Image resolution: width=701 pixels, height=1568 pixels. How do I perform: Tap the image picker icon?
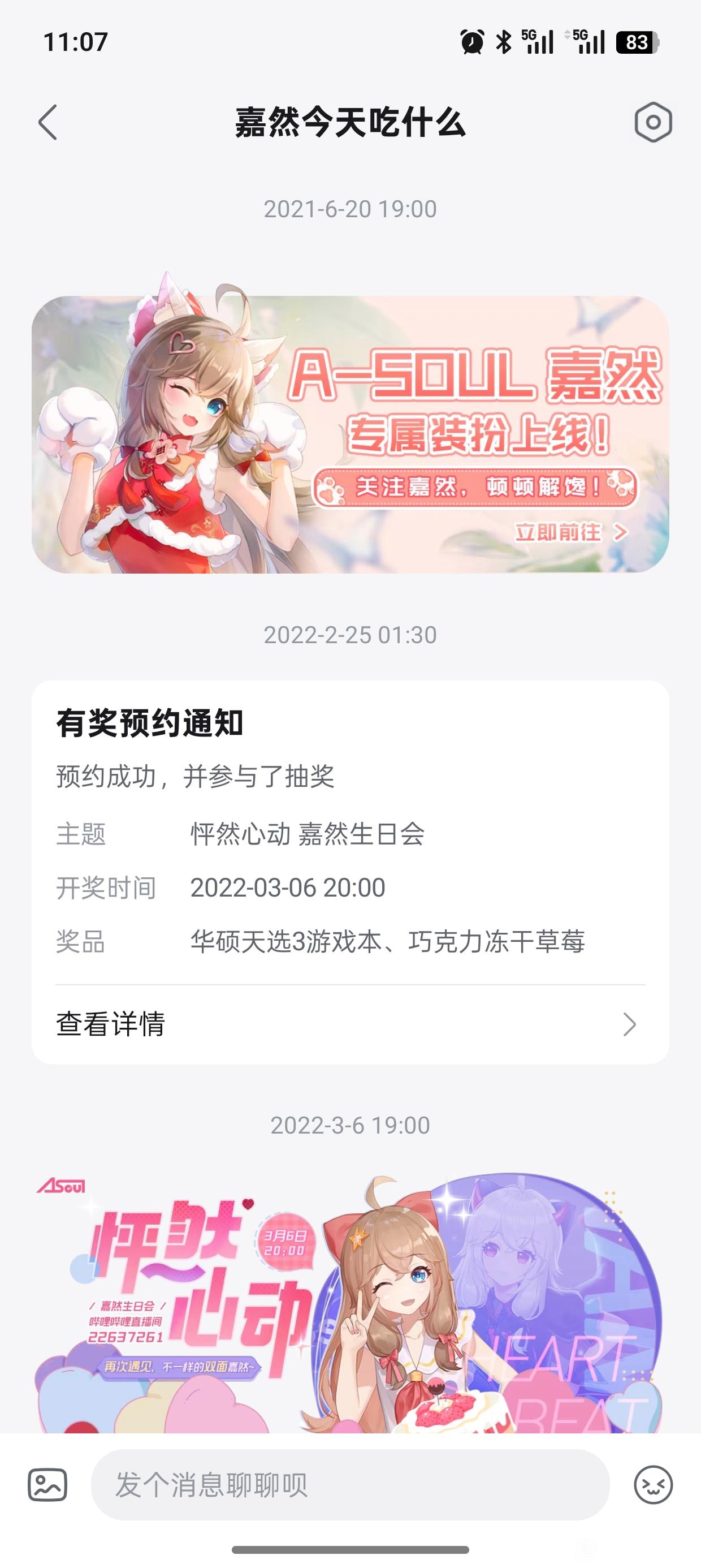(47, 1485)
